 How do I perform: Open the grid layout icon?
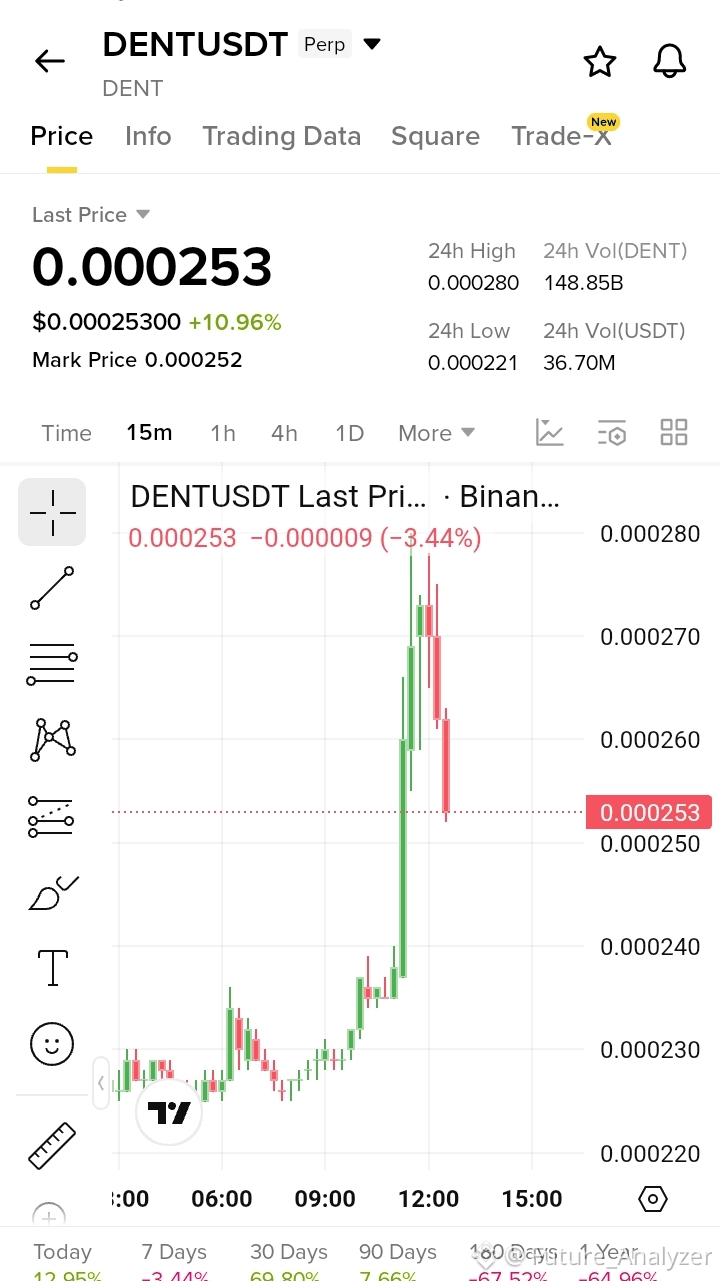674,432
